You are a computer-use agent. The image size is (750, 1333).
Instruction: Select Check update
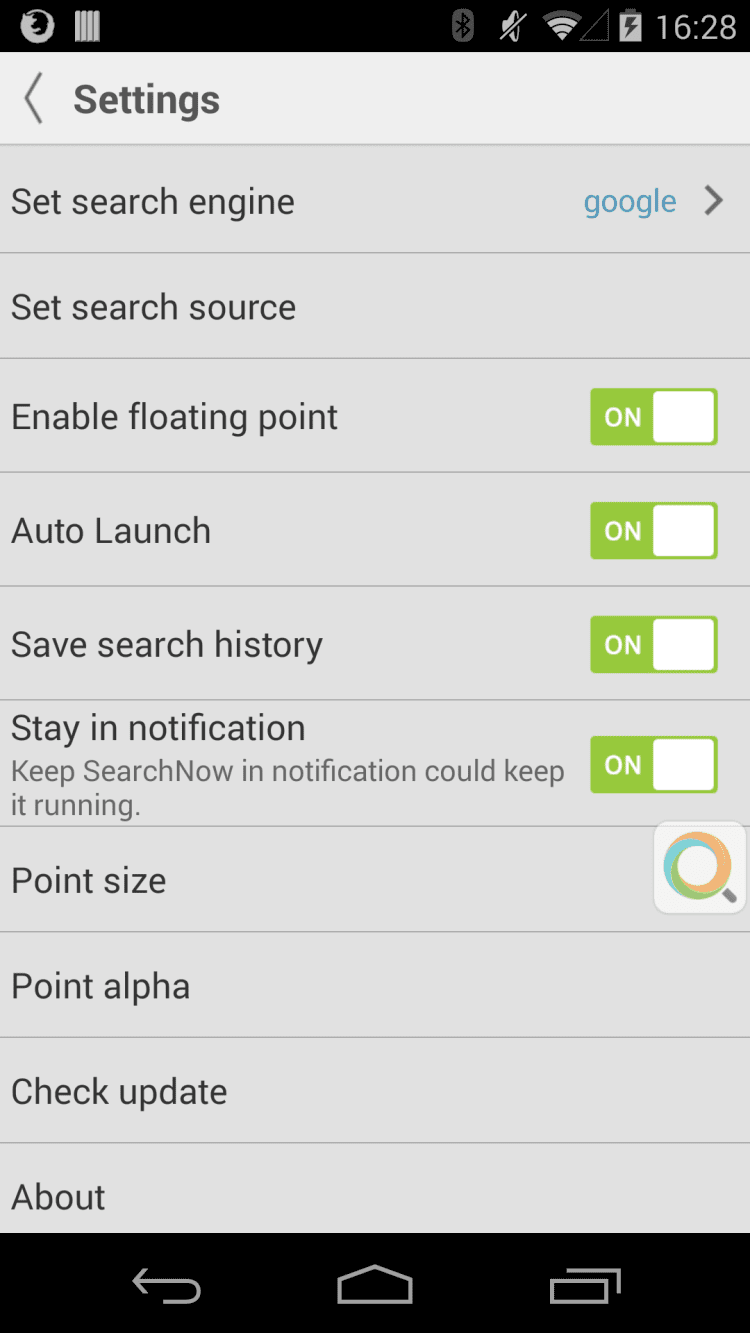click(x=374, y=1092)
